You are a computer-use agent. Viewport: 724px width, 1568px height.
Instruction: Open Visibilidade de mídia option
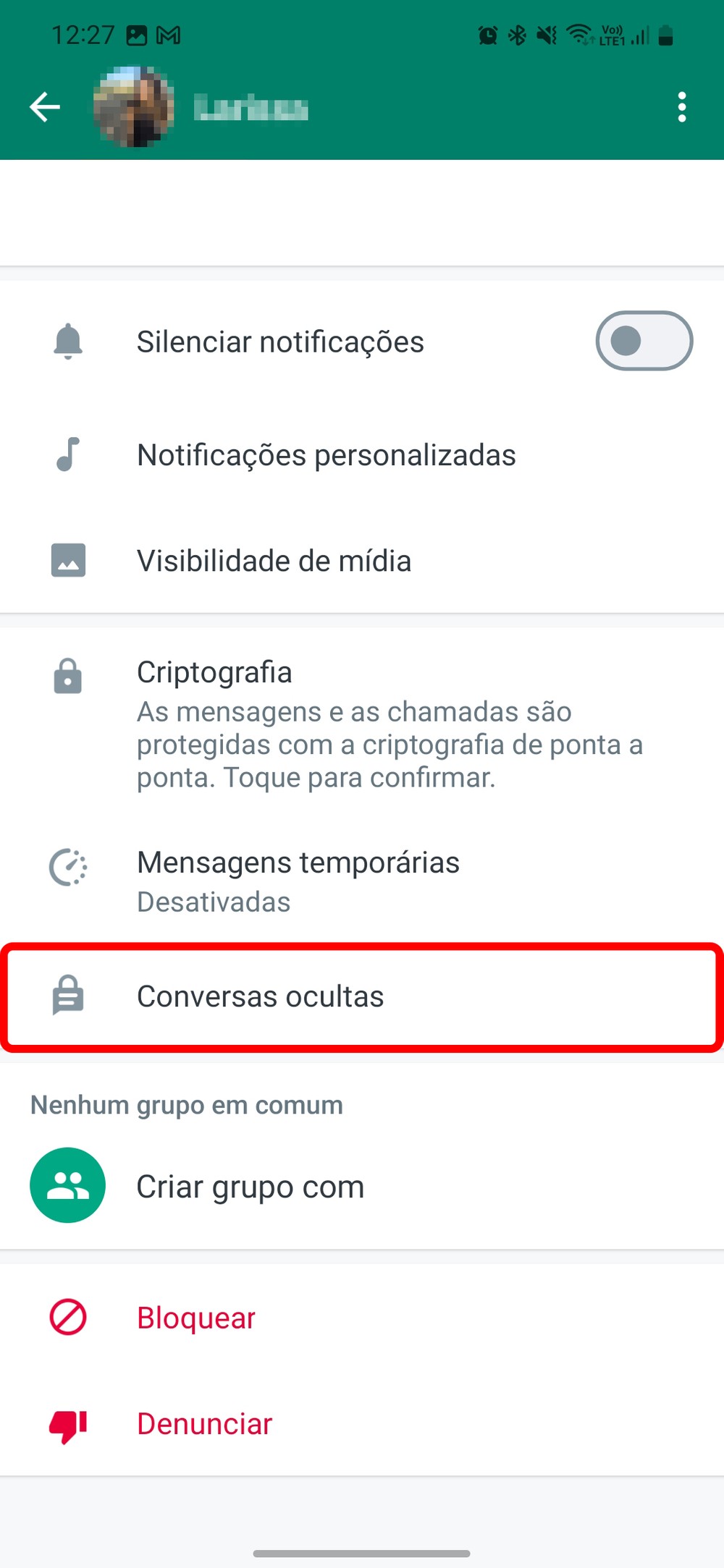click(x=274, y=561)
